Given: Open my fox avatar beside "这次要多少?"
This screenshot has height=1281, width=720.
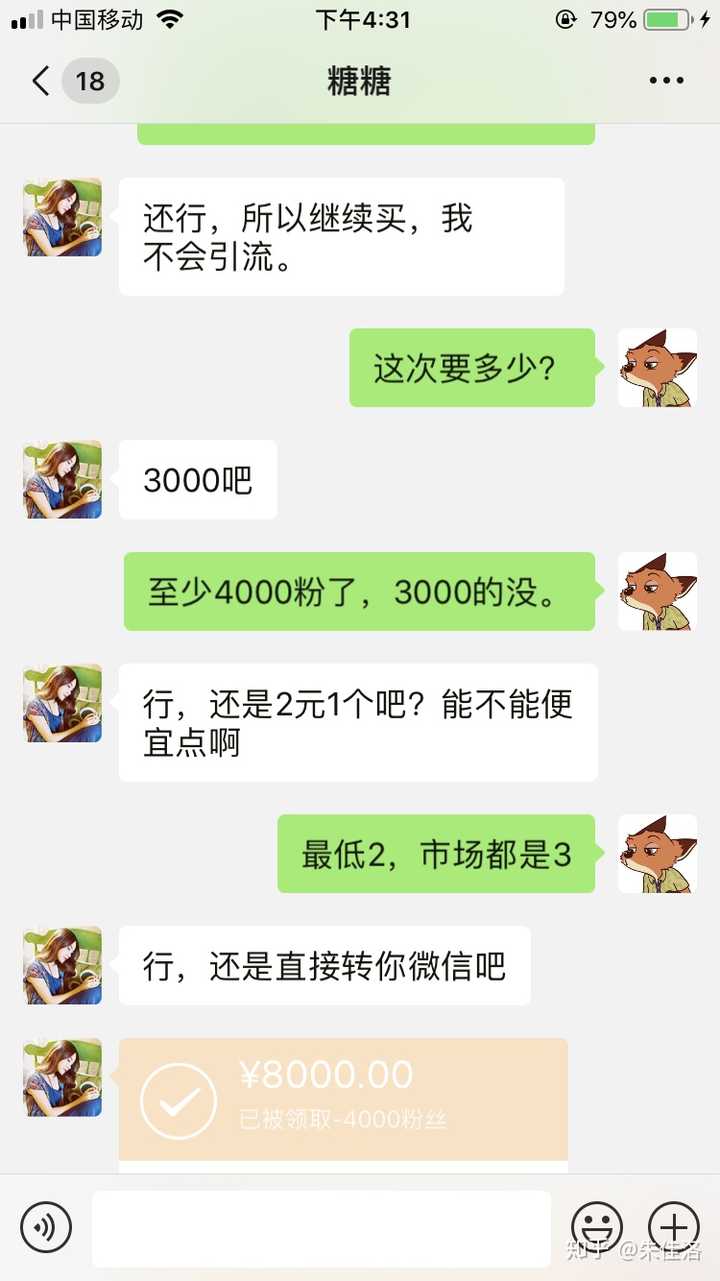Looking at the screenshot, I should point(657,368).
